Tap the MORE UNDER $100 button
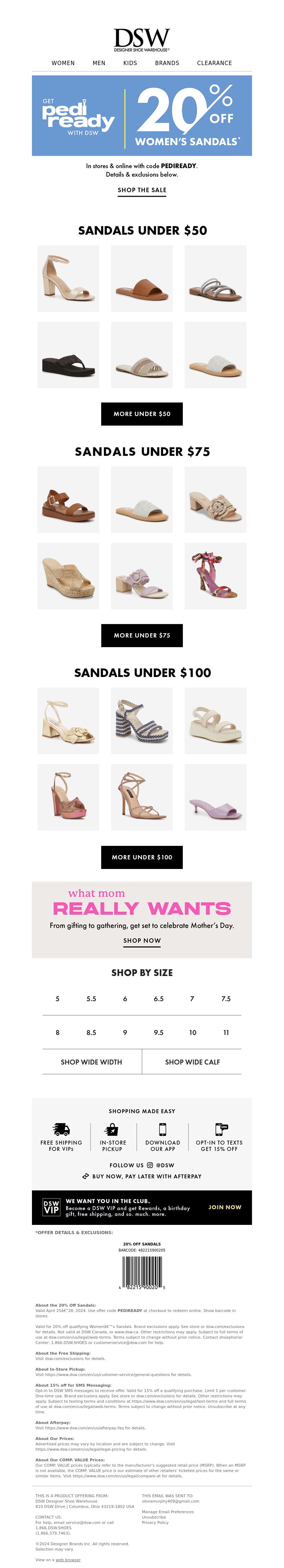This screenshot has width=284, height=1568. (142, 857)
